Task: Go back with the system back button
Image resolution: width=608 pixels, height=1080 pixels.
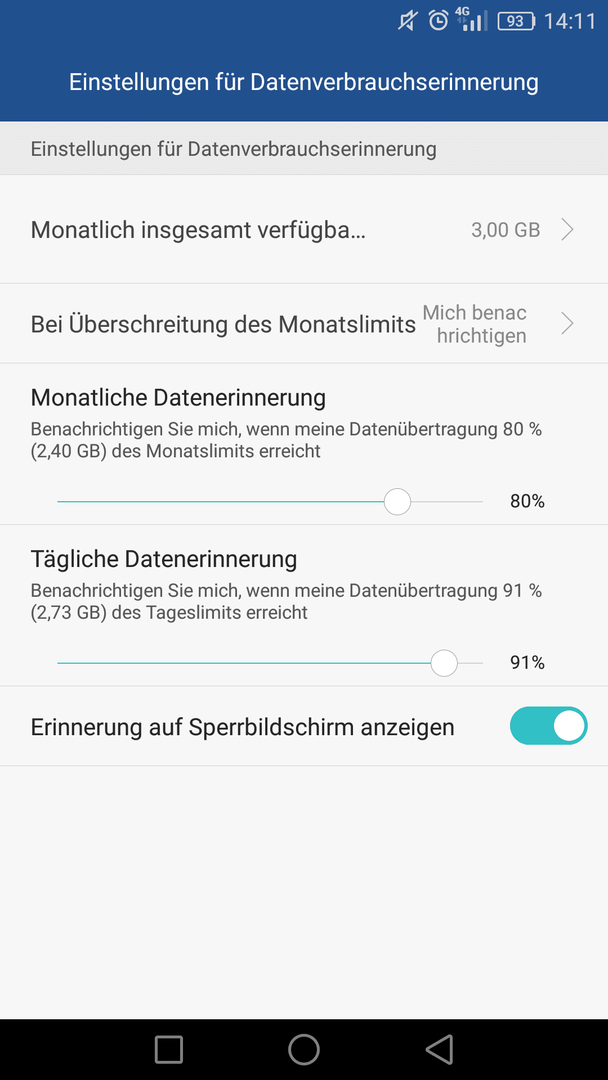Action: coord(439,1049)
